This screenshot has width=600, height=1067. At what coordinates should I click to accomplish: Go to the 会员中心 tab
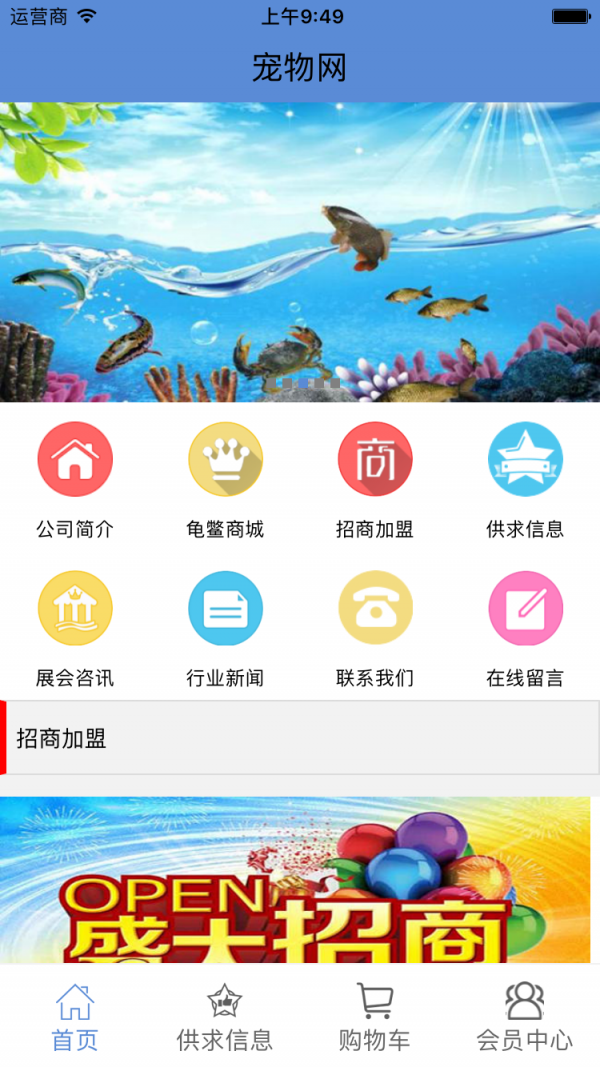[525, 1016]
